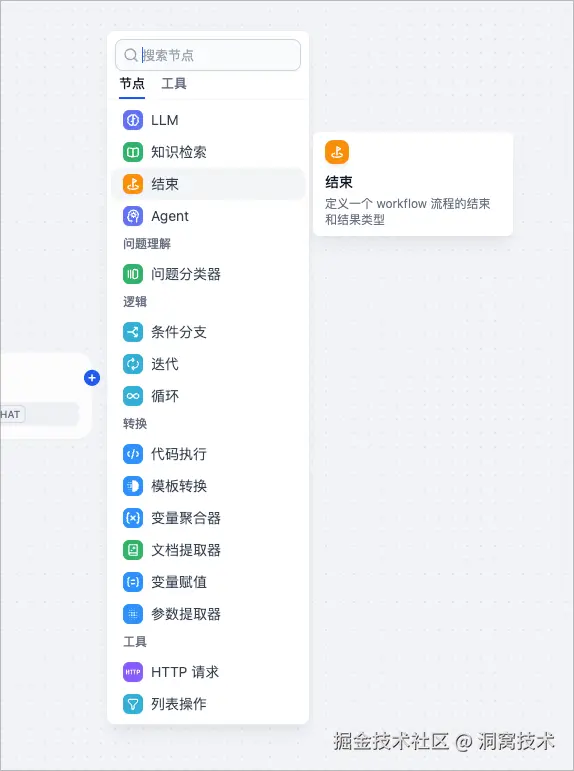Add an LLM node
Viewport: 574px width, 771px height.
[x=208, y=120]
